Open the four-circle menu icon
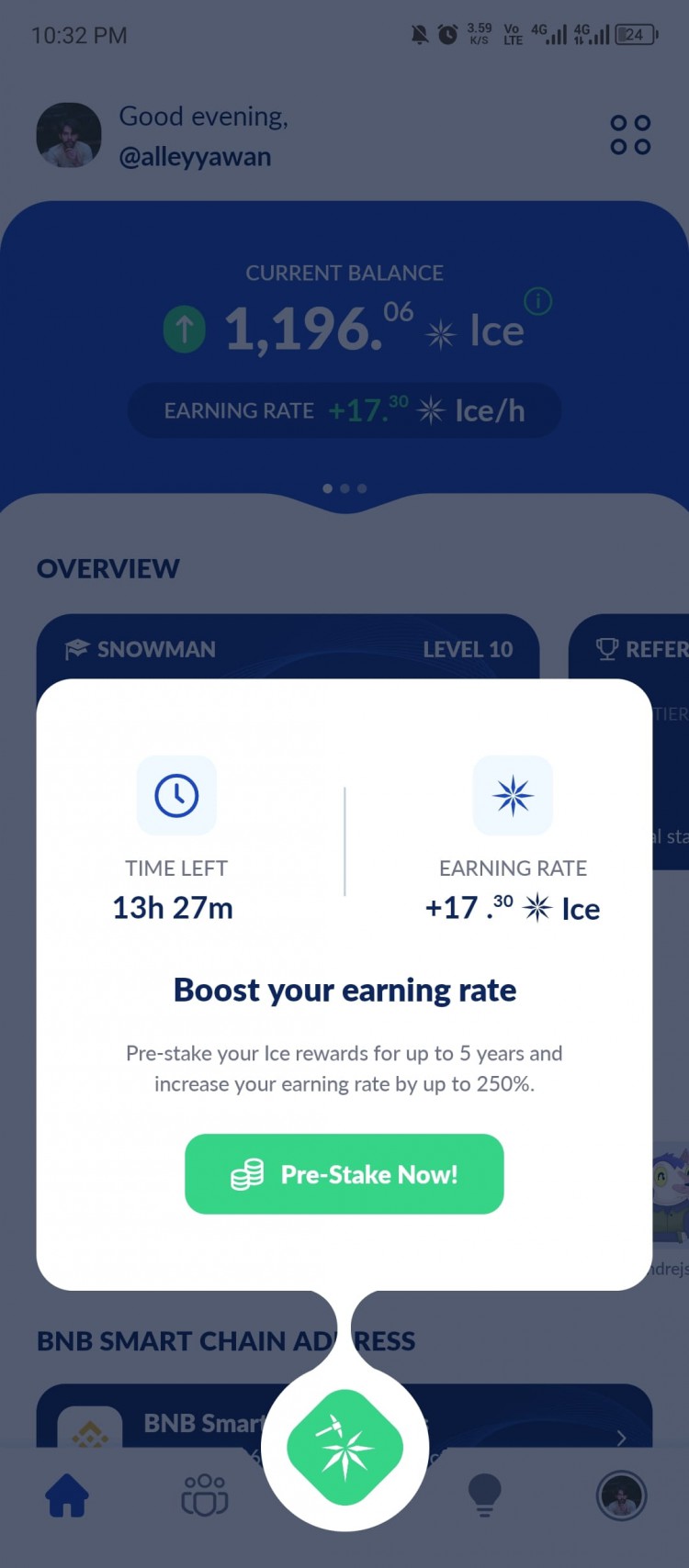This screenshot has height=1568, width=689. tap(630, 135)
